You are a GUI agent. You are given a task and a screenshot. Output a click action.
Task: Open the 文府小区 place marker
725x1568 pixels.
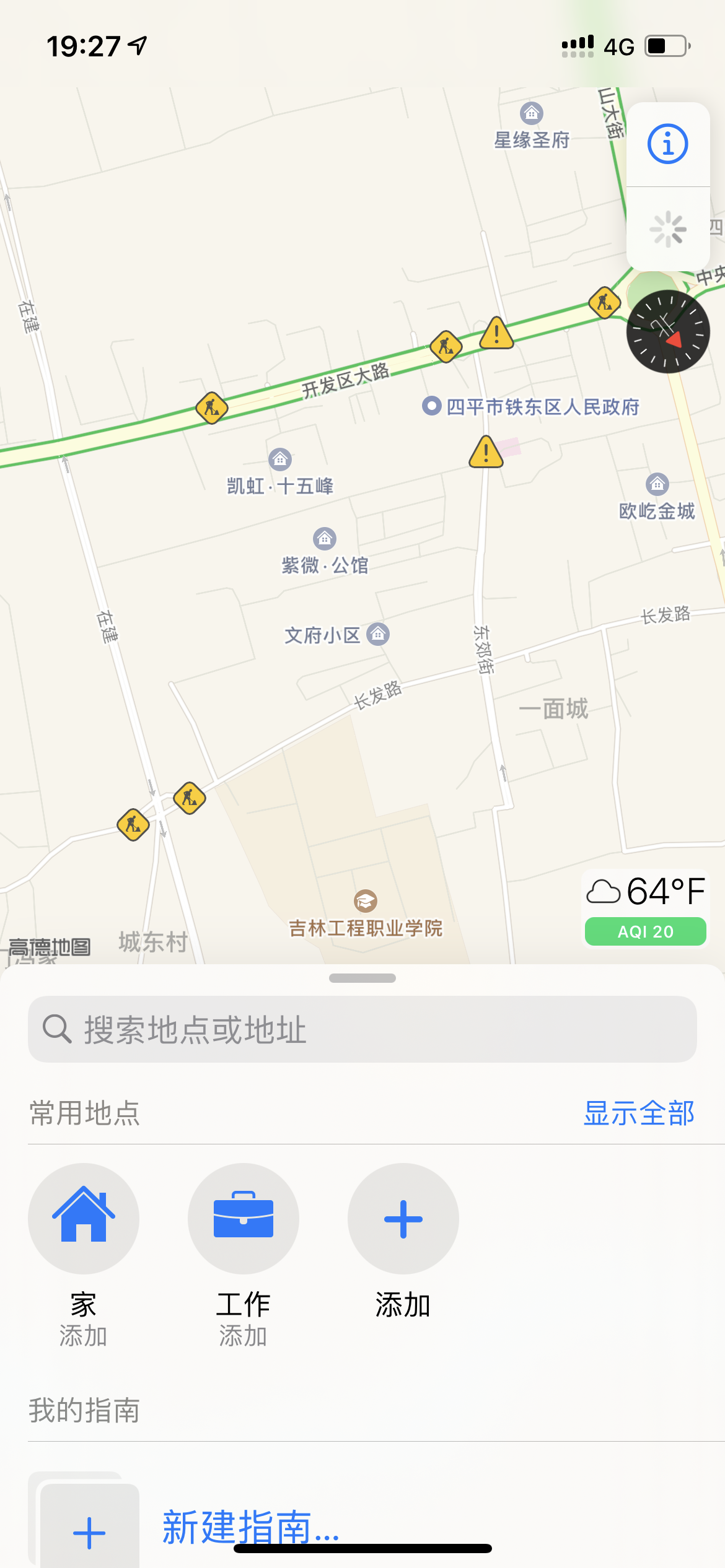click(378, 634)
